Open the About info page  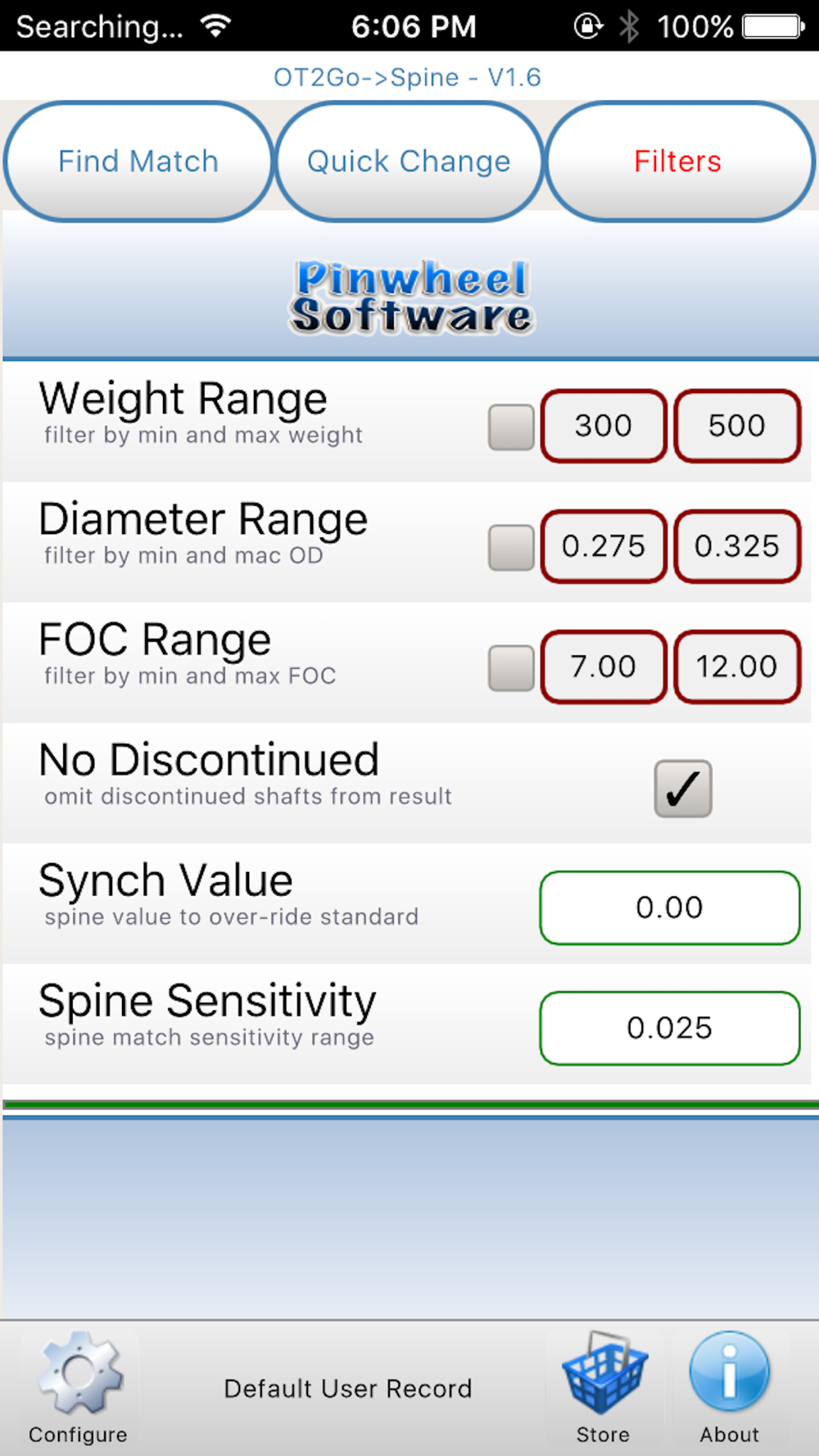729,1389
